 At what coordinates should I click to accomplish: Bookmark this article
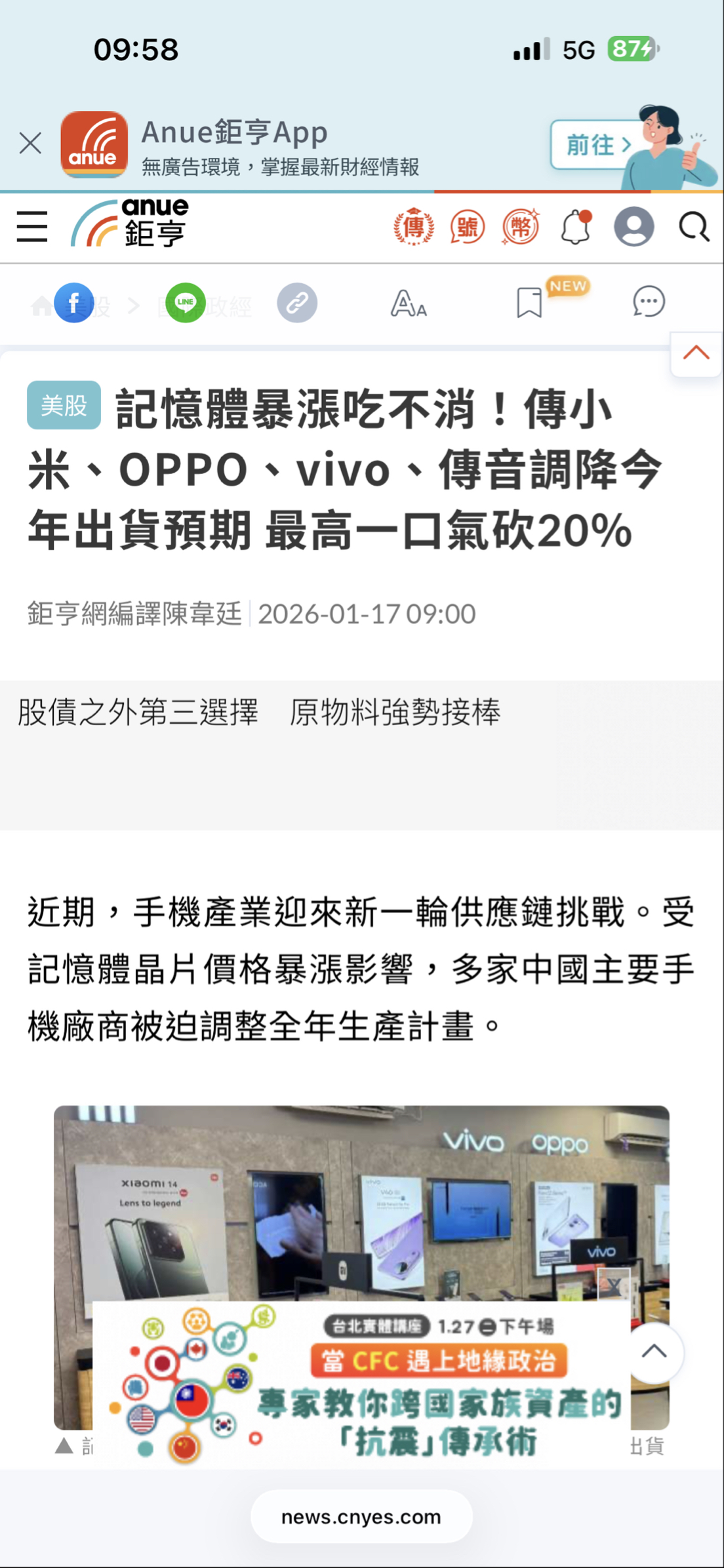(x=529, y=303)
